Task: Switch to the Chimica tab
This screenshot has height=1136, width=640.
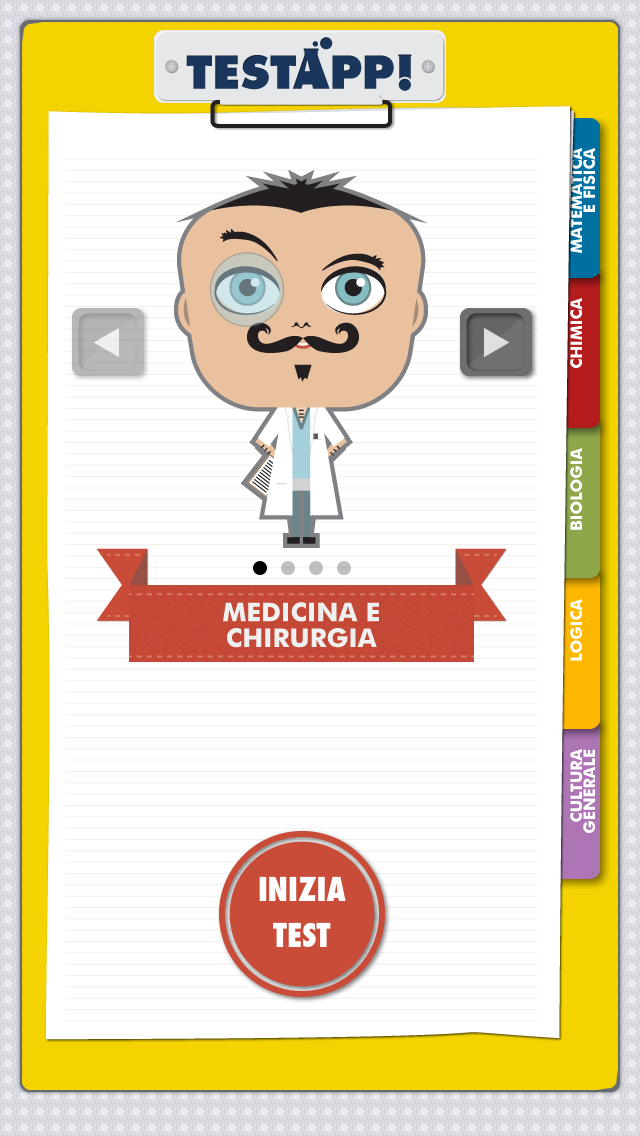Action: (582, 350)
